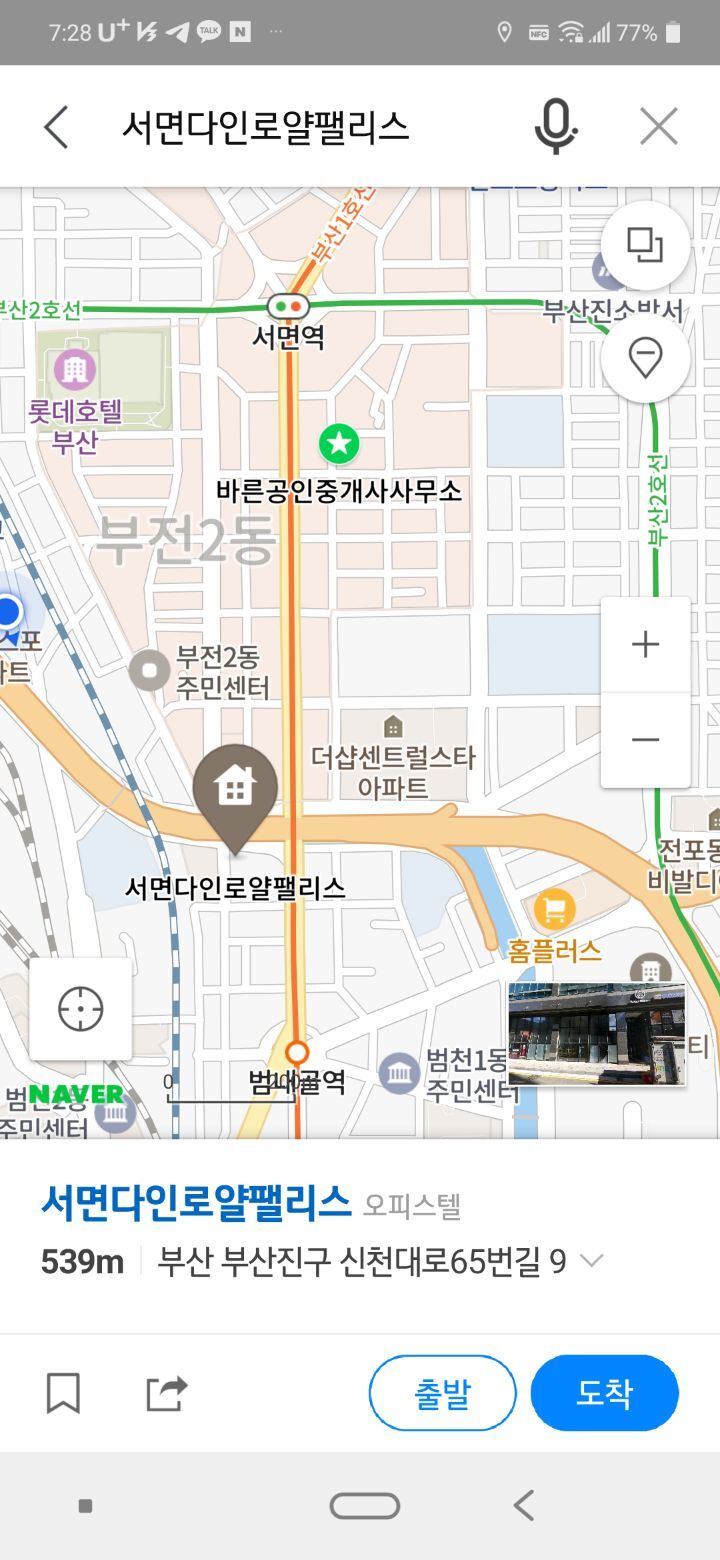Open the map layers button

point(645,245)
